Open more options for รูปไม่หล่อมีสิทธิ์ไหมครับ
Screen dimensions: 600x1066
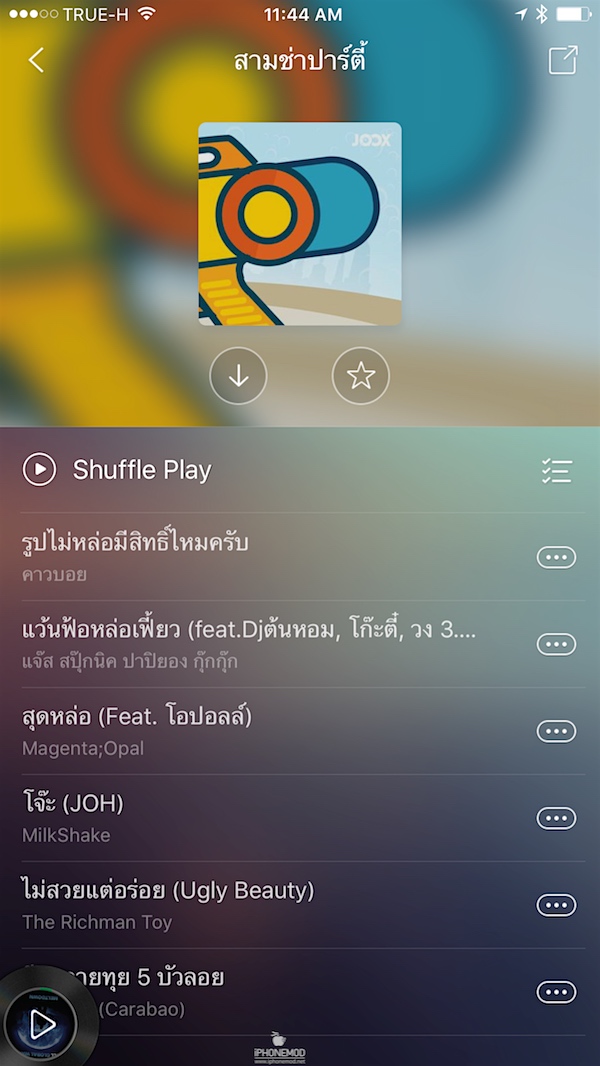[556, 557]
